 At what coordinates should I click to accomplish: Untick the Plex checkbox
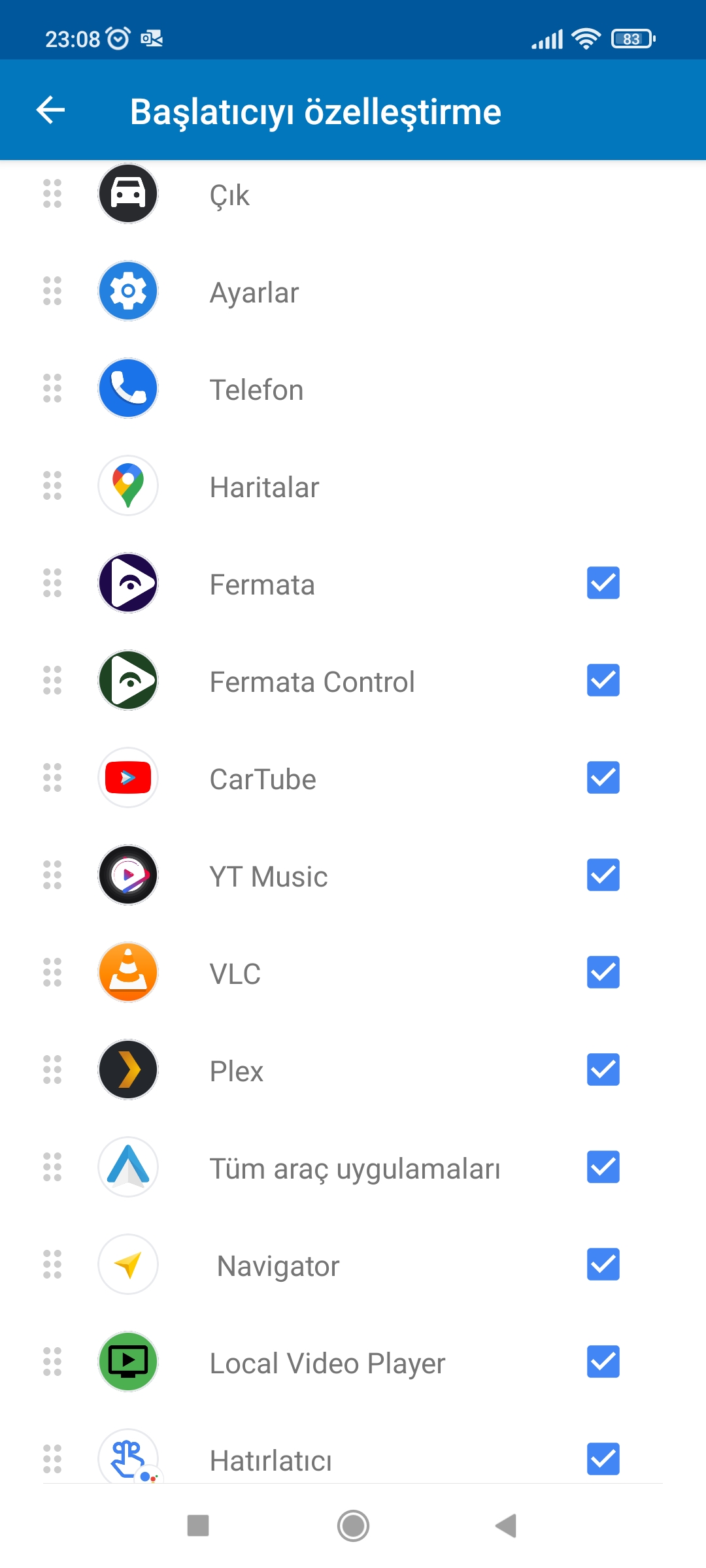pyautogui.click(x=603, y=1070)
